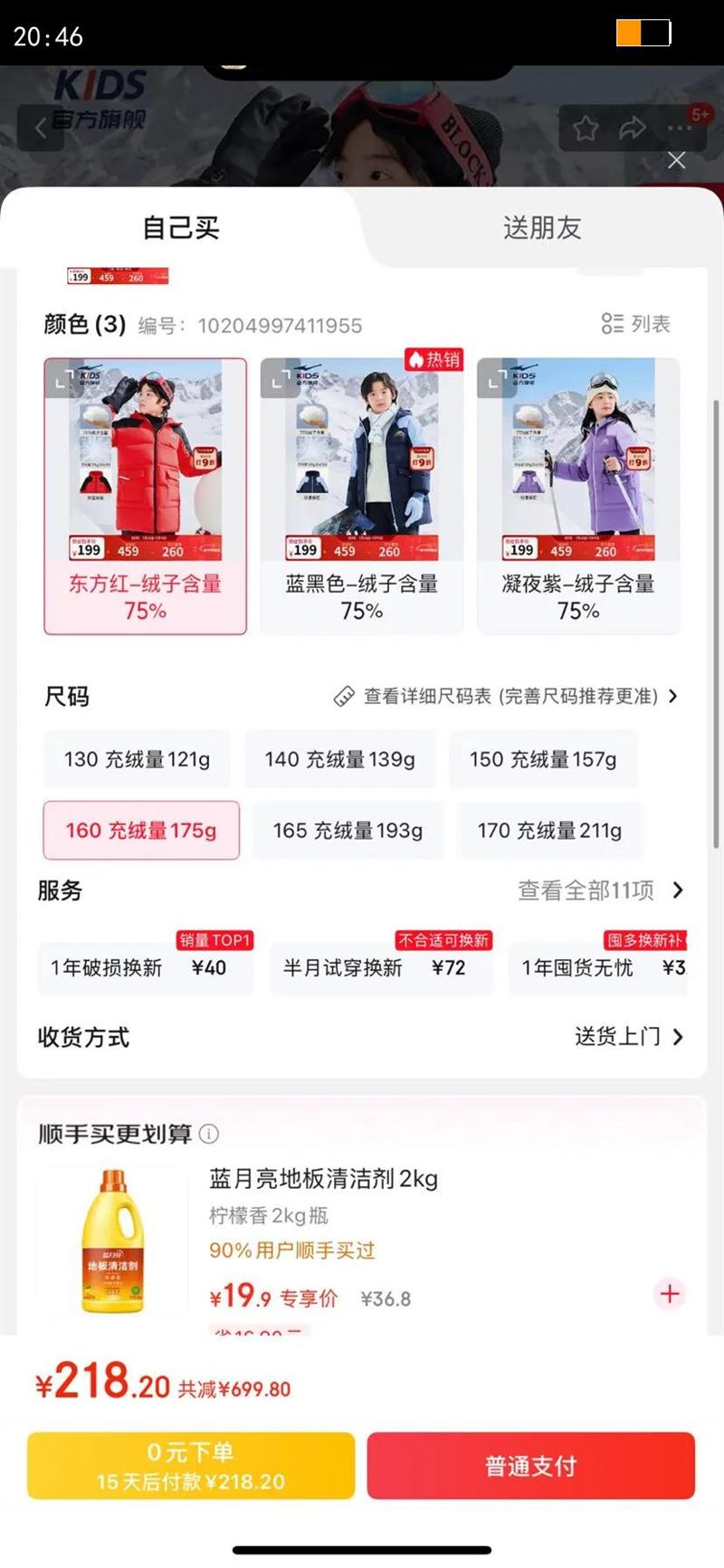Viewport: 724px width, 1568px height.
Task: Open 收货方式 delivery options
Action: point(362,1037)
